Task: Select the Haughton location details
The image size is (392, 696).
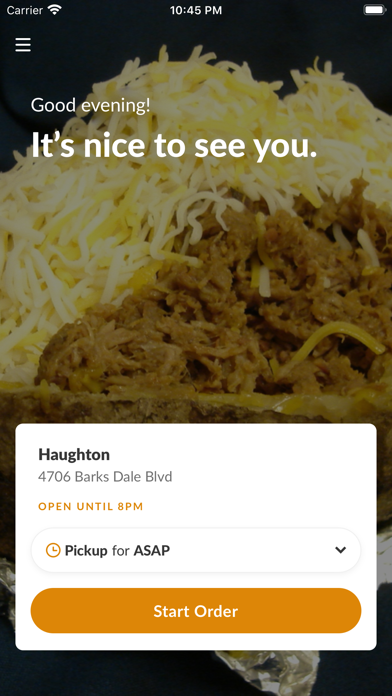Action: pyautogui.click(x=105, y=465)
